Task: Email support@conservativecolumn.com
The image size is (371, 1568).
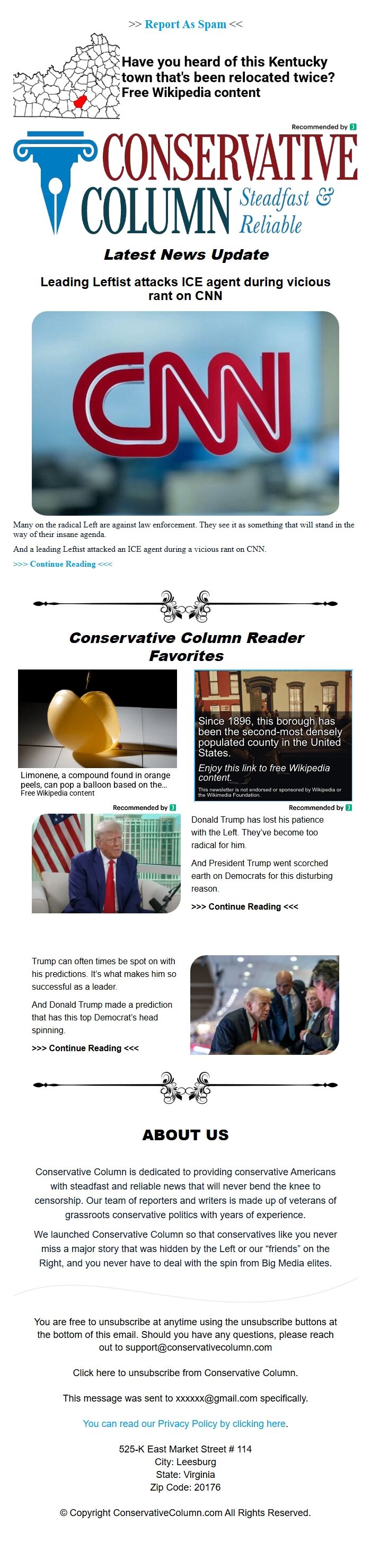Action: point(198,1347)
